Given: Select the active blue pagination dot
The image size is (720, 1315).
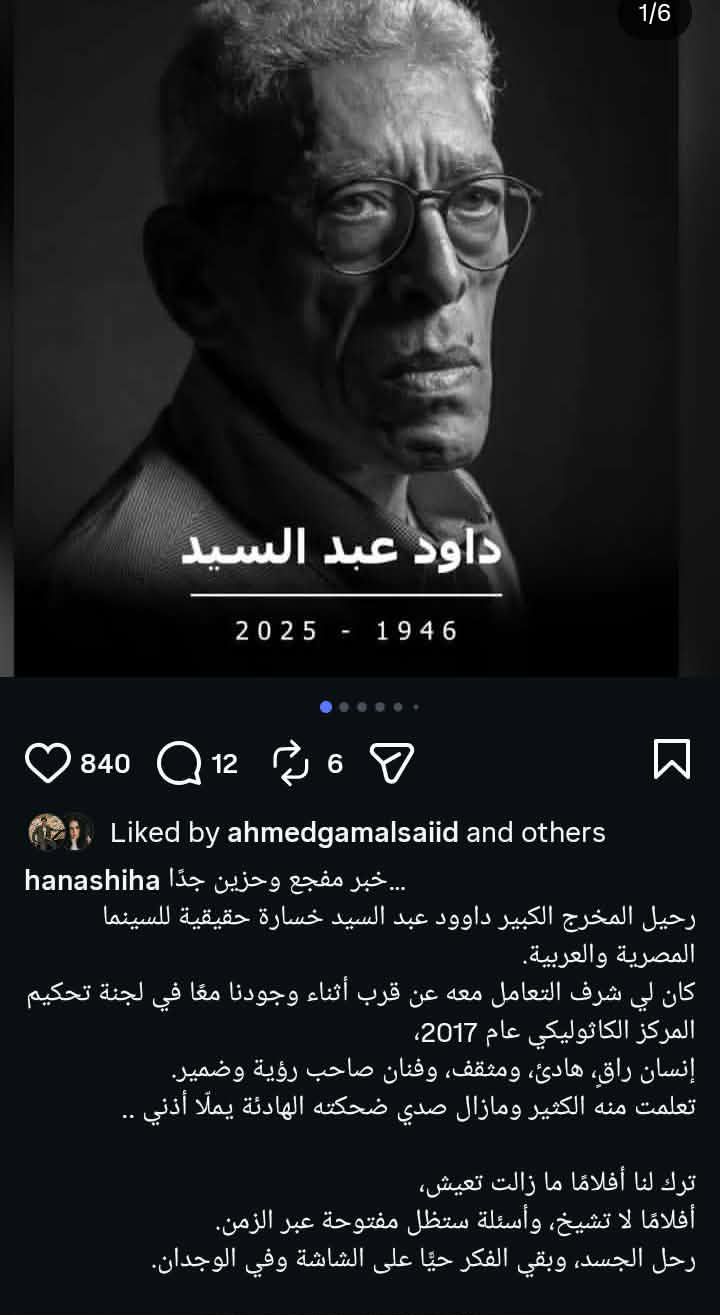Looking at the screenshot, I should click(325, 707).
